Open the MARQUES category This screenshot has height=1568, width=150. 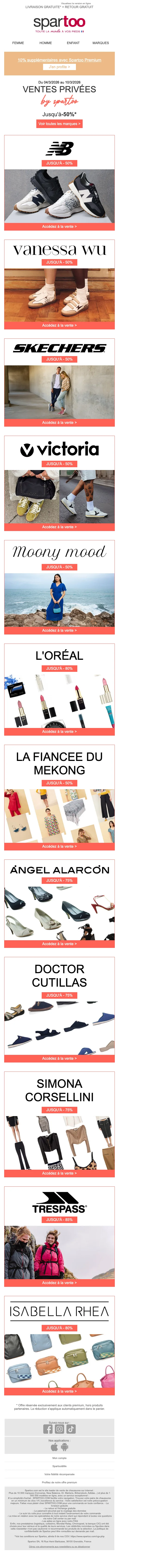pos(101,43)
